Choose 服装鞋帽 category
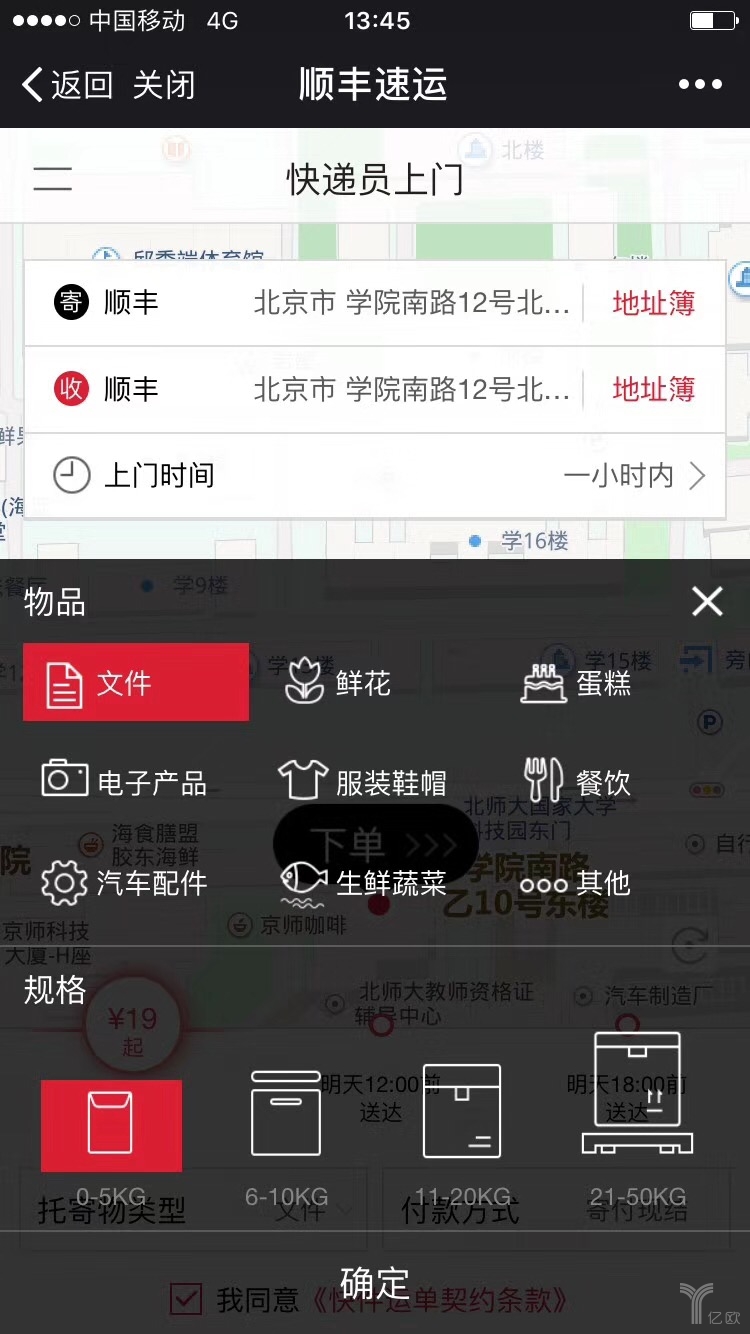 pyautogui.click(x=362, y=781)
